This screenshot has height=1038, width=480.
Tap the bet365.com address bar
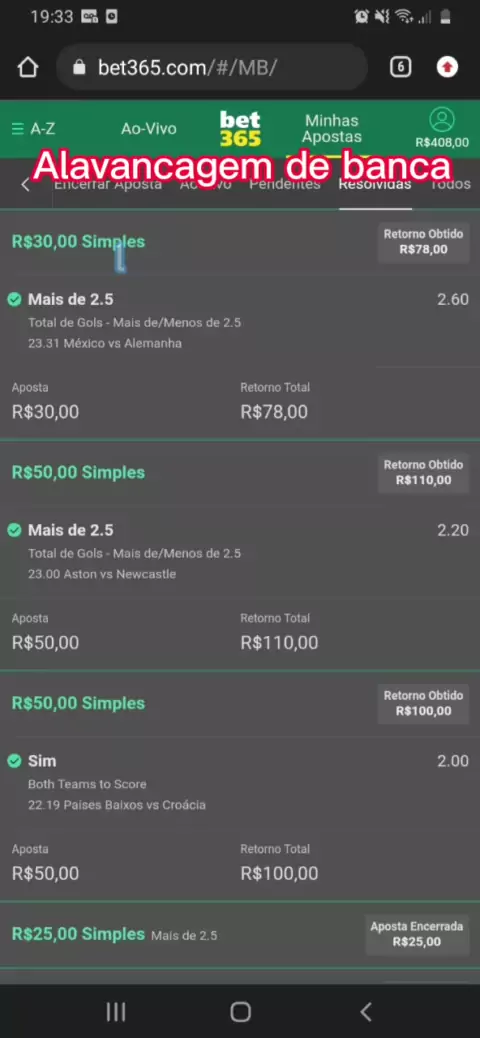(x=212, y=68)
